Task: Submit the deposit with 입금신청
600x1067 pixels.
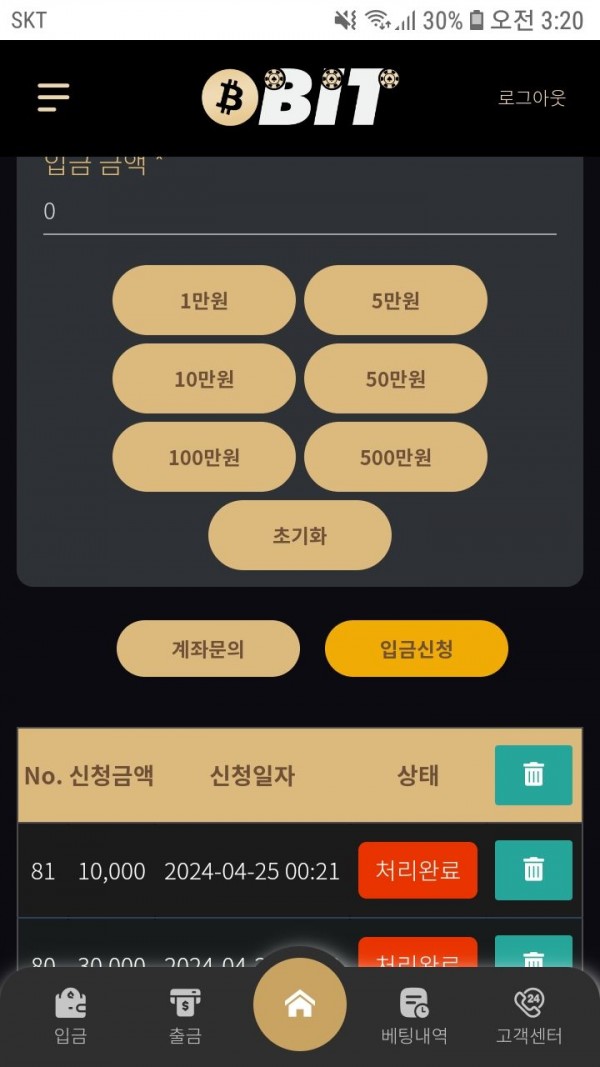Action: coord(416,649)
